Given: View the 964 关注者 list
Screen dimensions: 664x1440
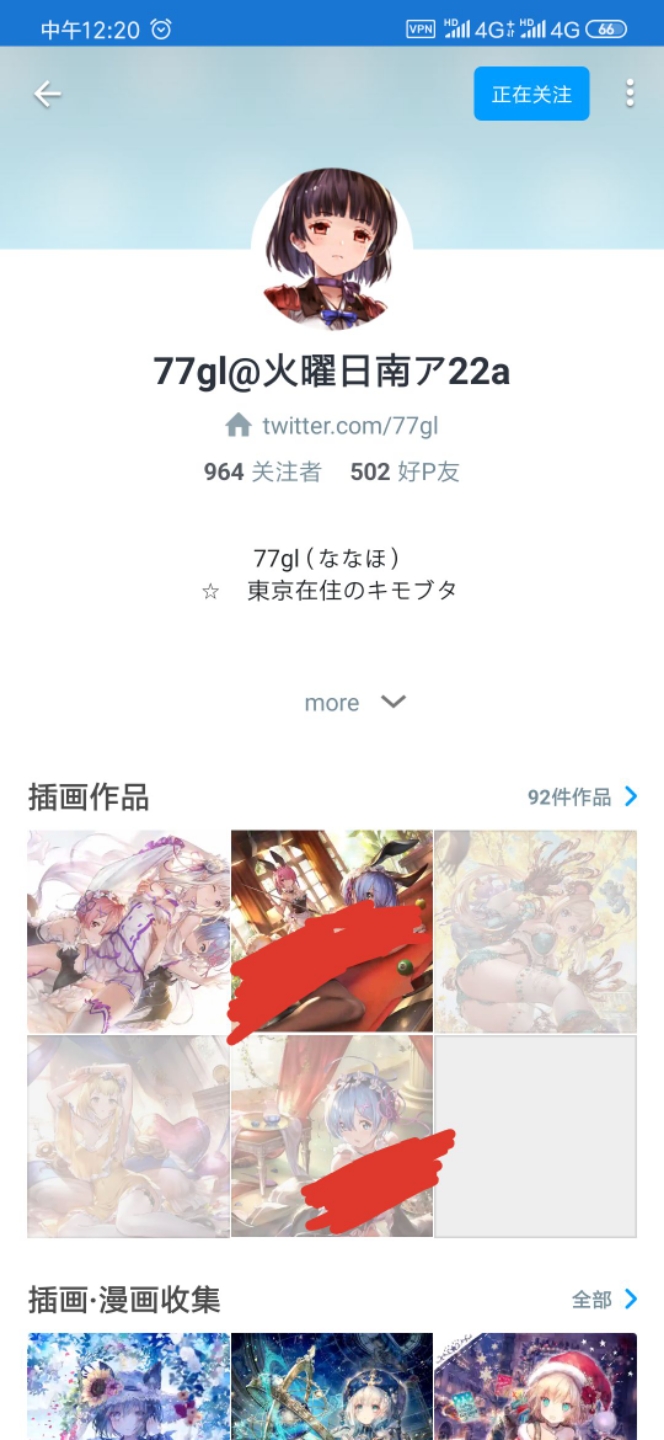Looking at the screenshot, I should (x=262, y=472).
